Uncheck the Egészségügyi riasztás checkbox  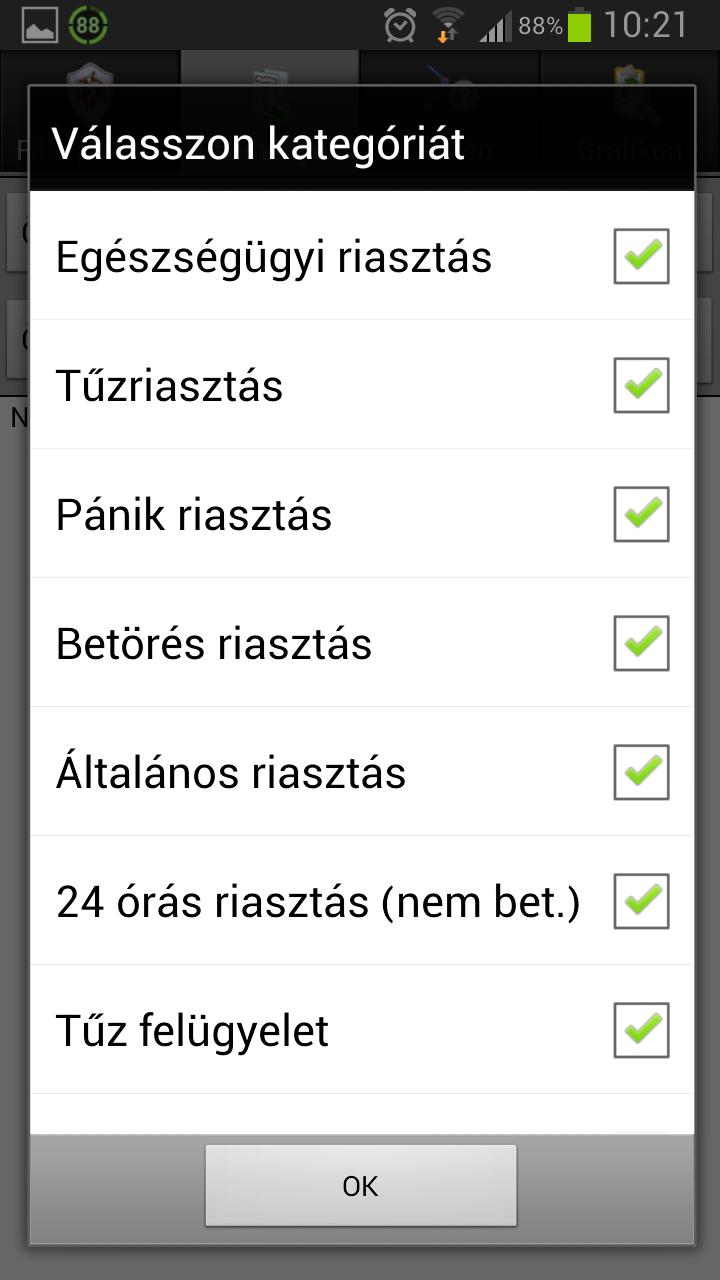[641, 256]
